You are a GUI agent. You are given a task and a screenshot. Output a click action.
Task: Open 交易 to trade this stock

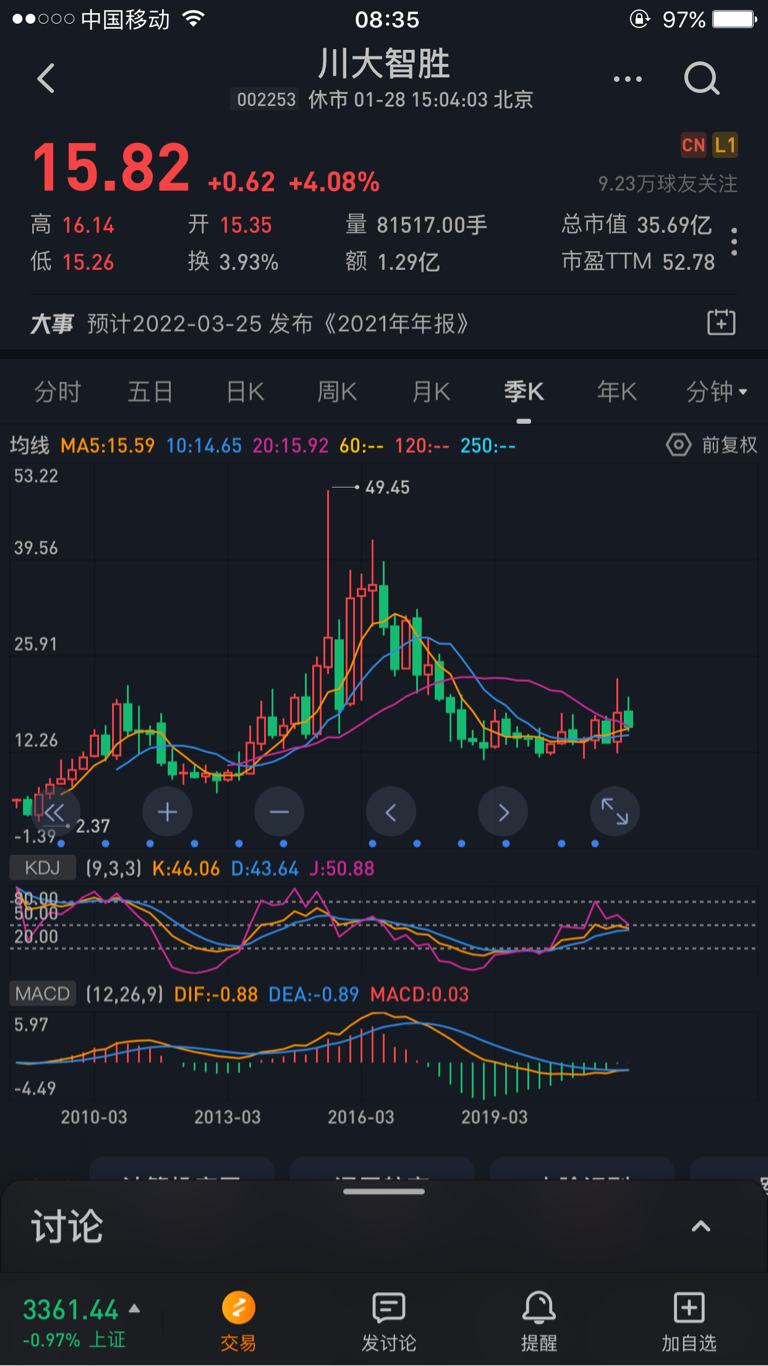pos(238,1320)
